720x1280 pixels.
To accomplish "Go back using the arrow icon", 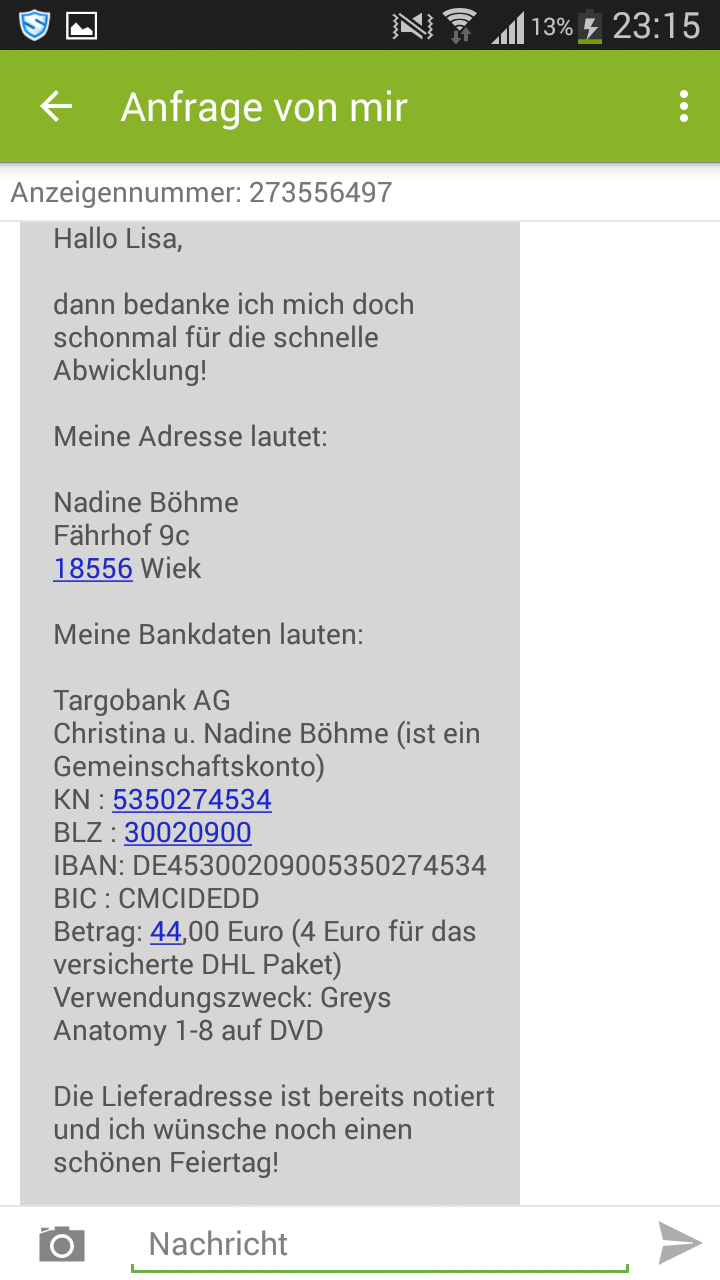I will [x=56, y=107].
